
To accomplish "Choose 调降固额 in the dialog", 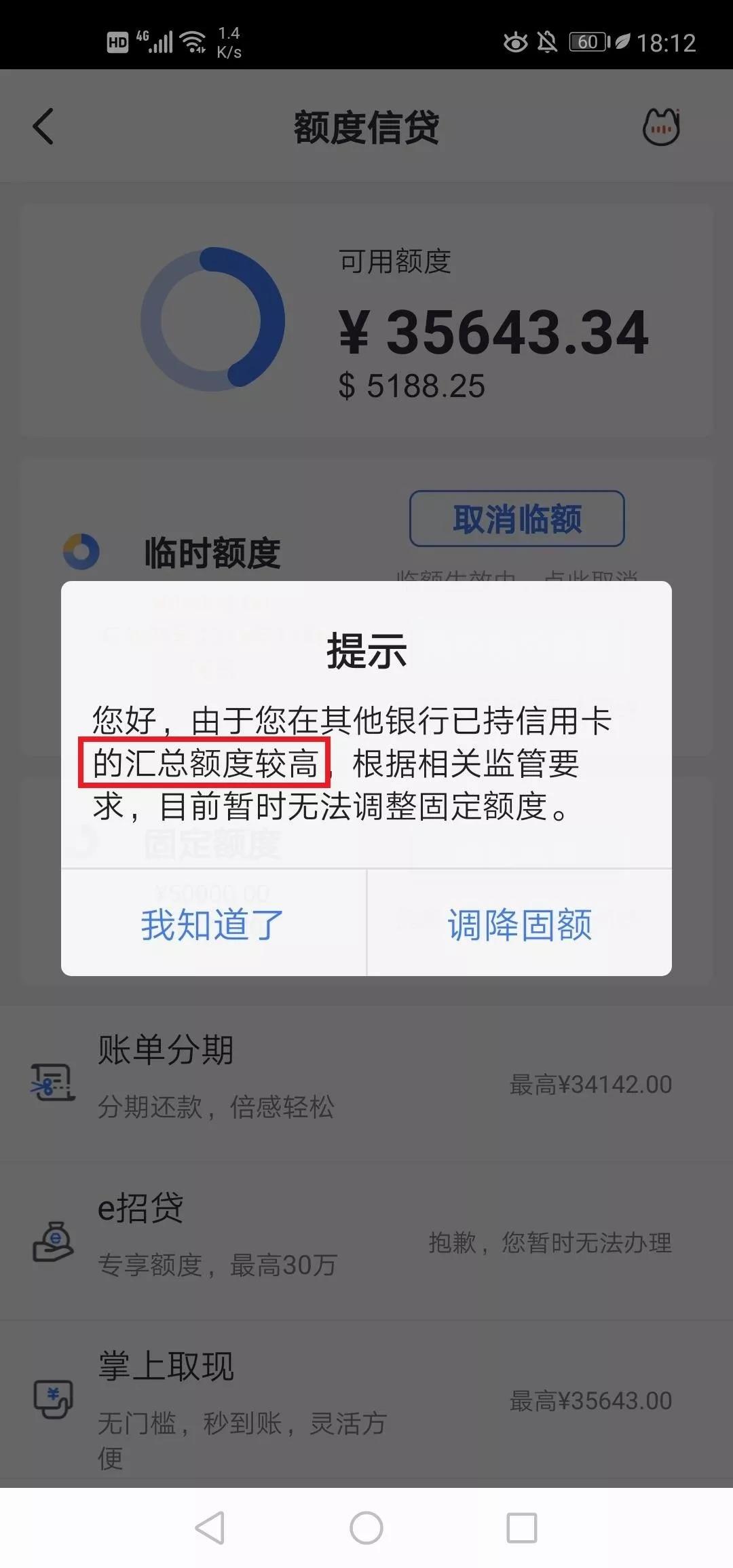I will point(520,923).
